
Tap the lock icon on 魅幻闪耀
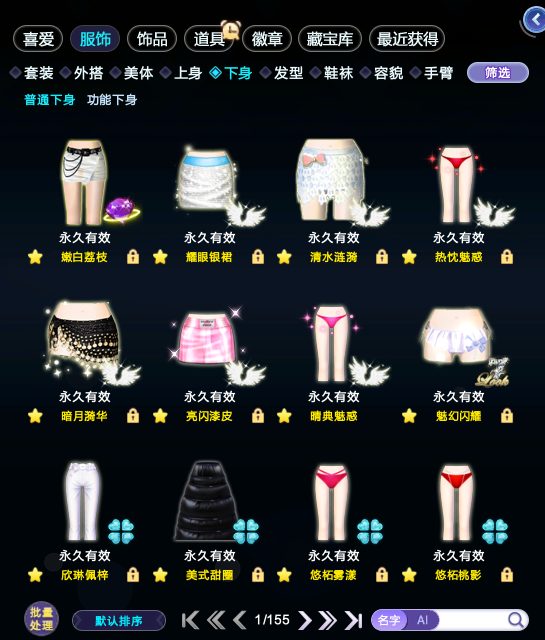point(507,416)
